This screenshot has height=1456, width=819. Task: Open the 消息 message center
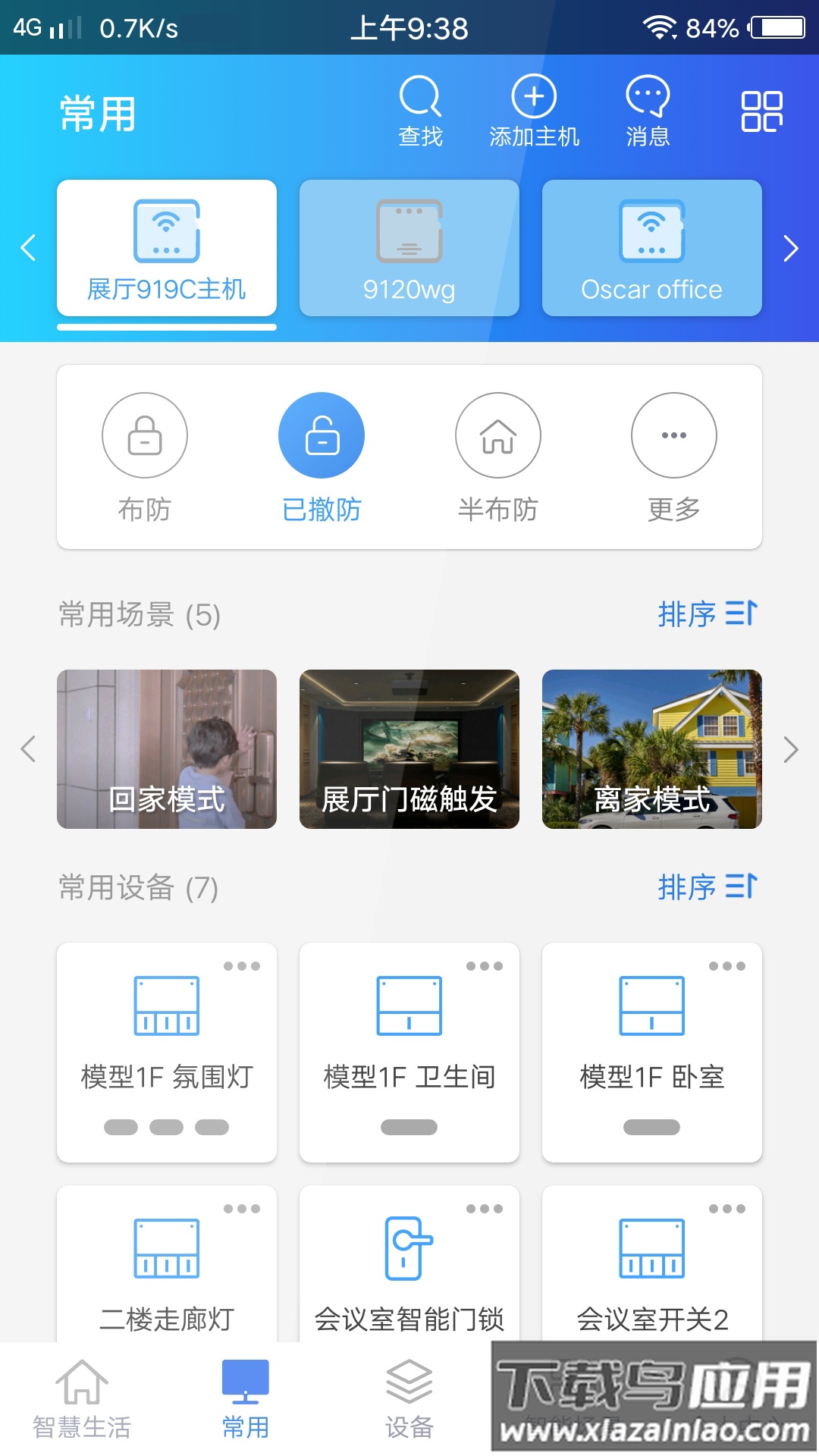647,110
